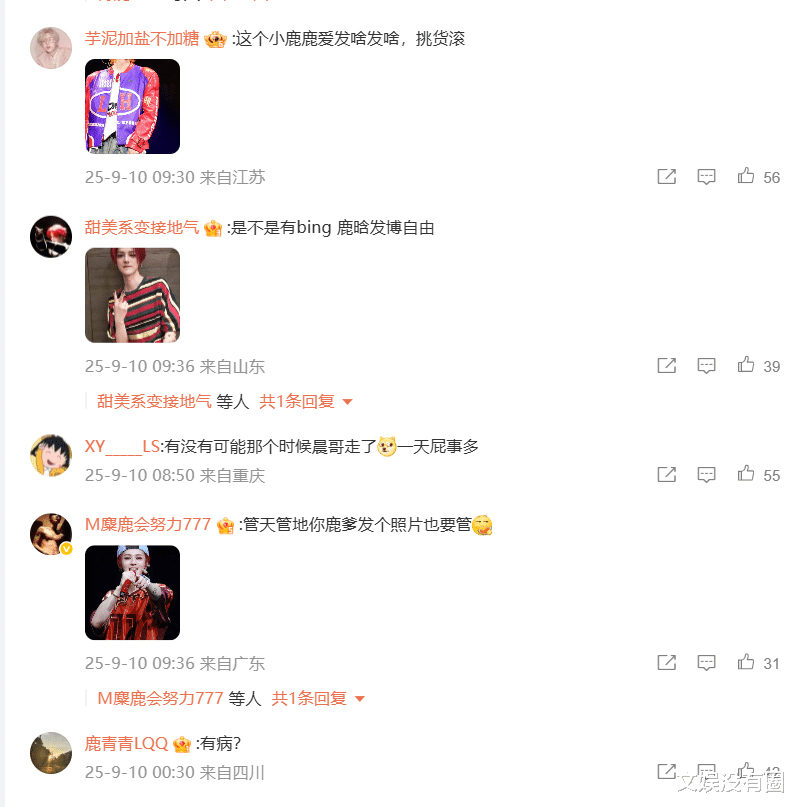Open the share icon on 芋泥加盐不加糖's comment
This screenshot has width=797, height=807.
click(x=666, y=176)
